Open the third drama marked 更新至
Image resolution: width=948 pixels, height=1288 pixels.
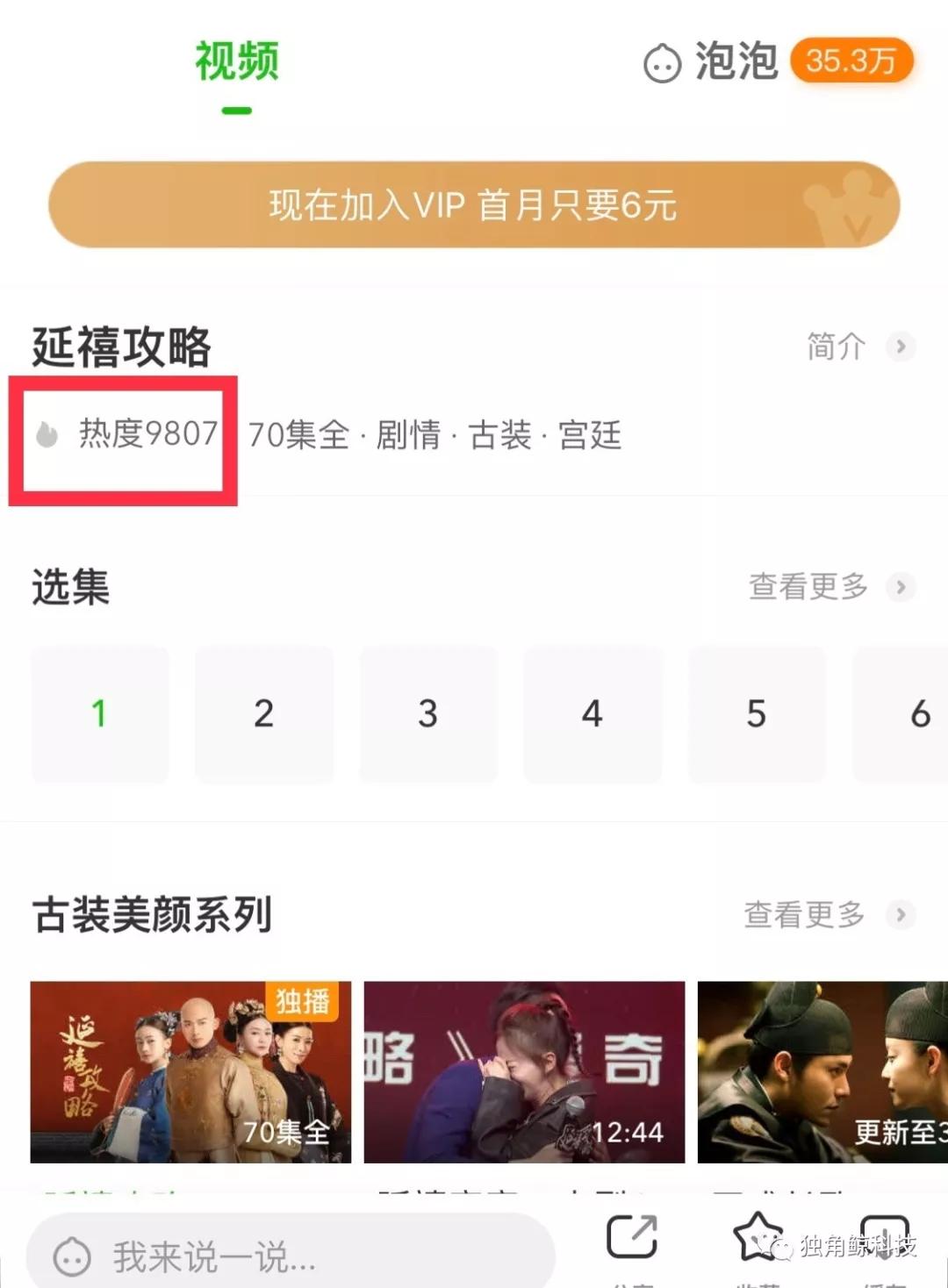(822, 1071)
